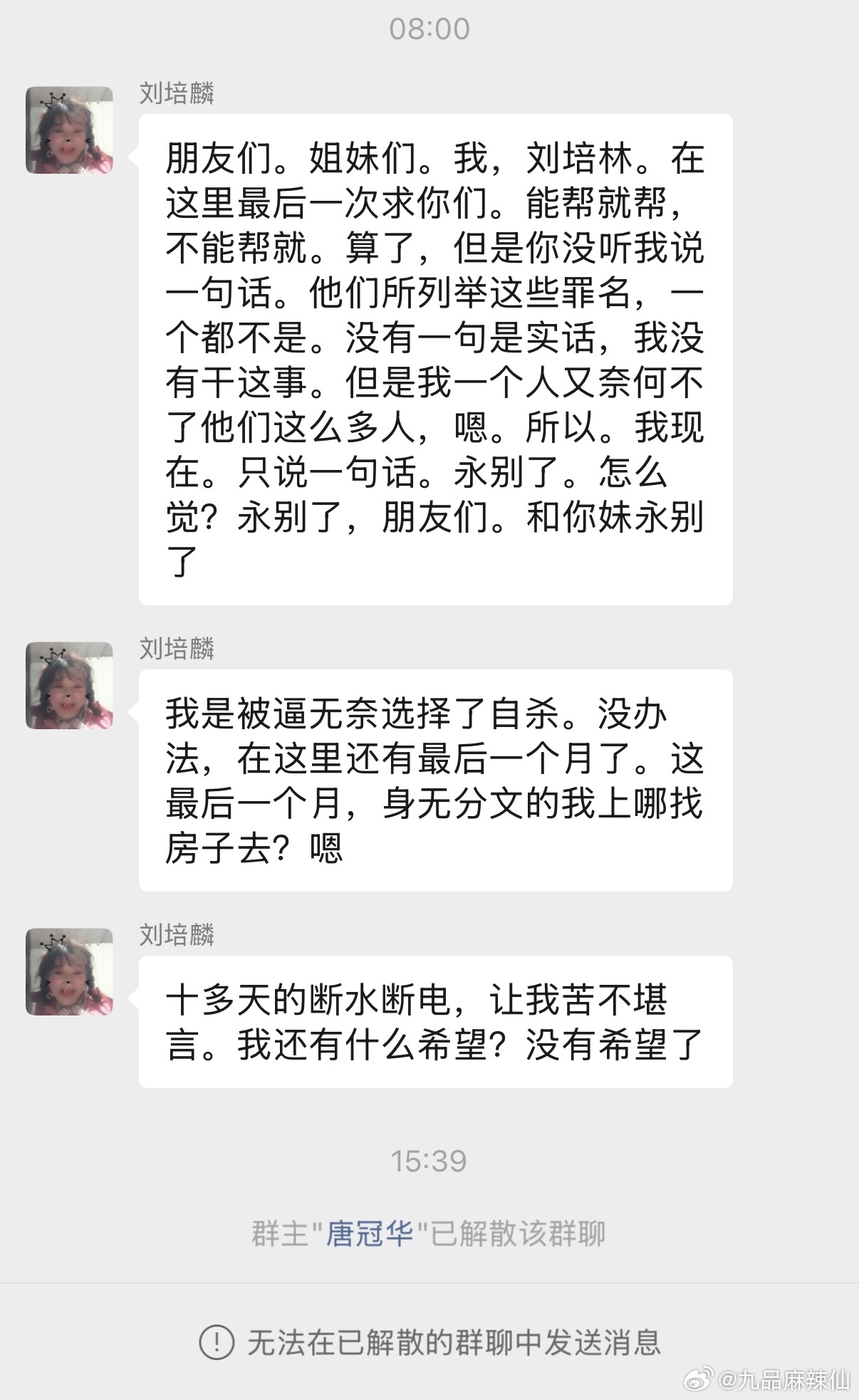Open group owner 唐冠华's profile link
859x1400 pixels.
[369, 1233]
